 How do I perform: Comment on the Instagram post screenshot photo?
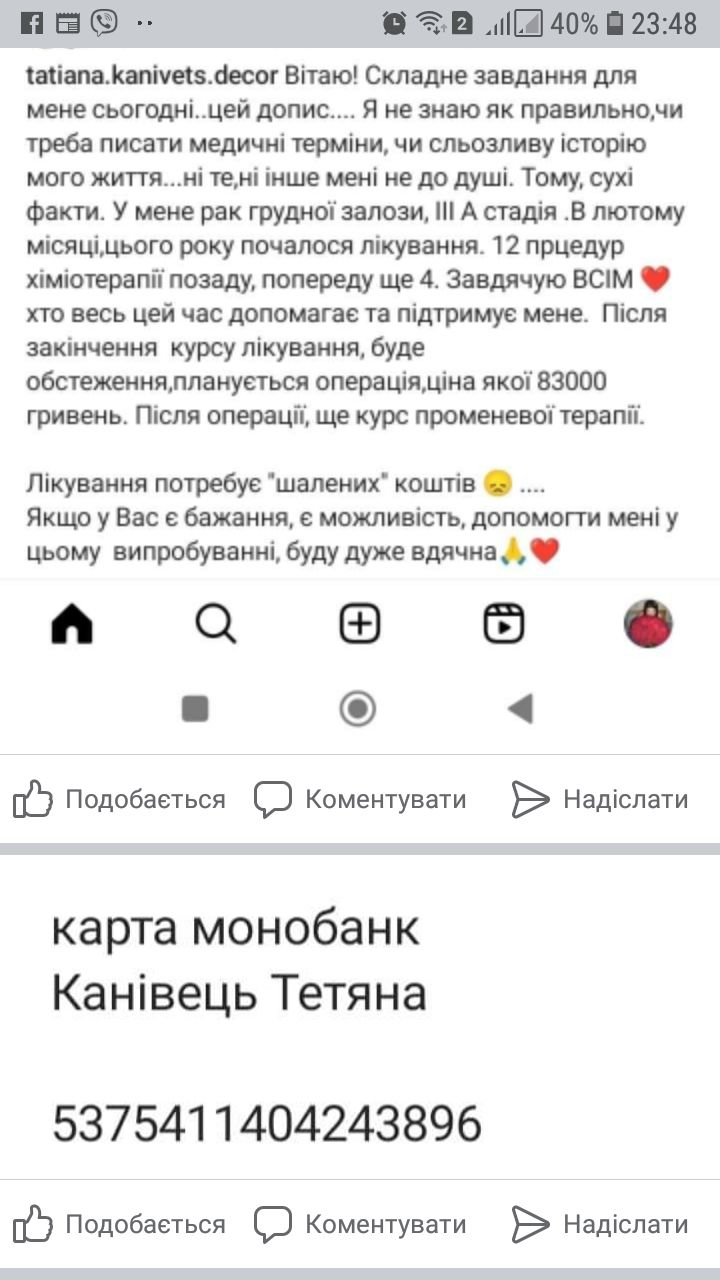360,799
